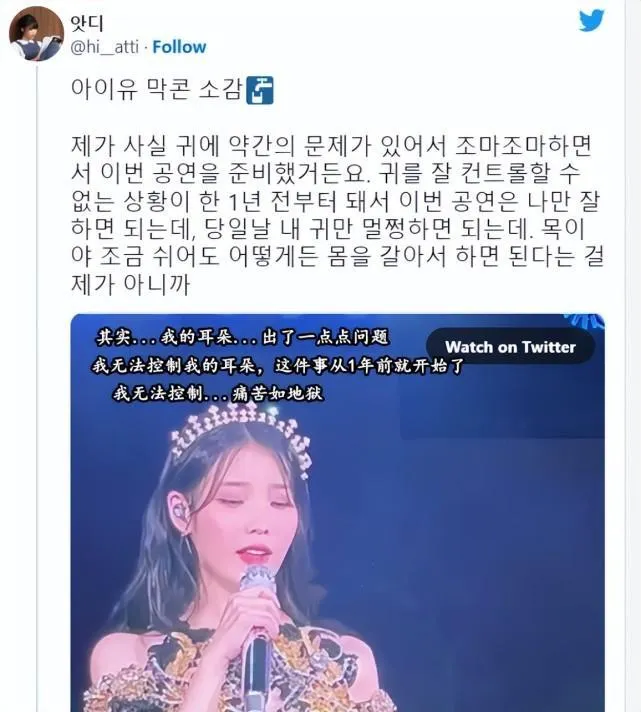Open the Twitter bird logo

[x=592, y=19]
